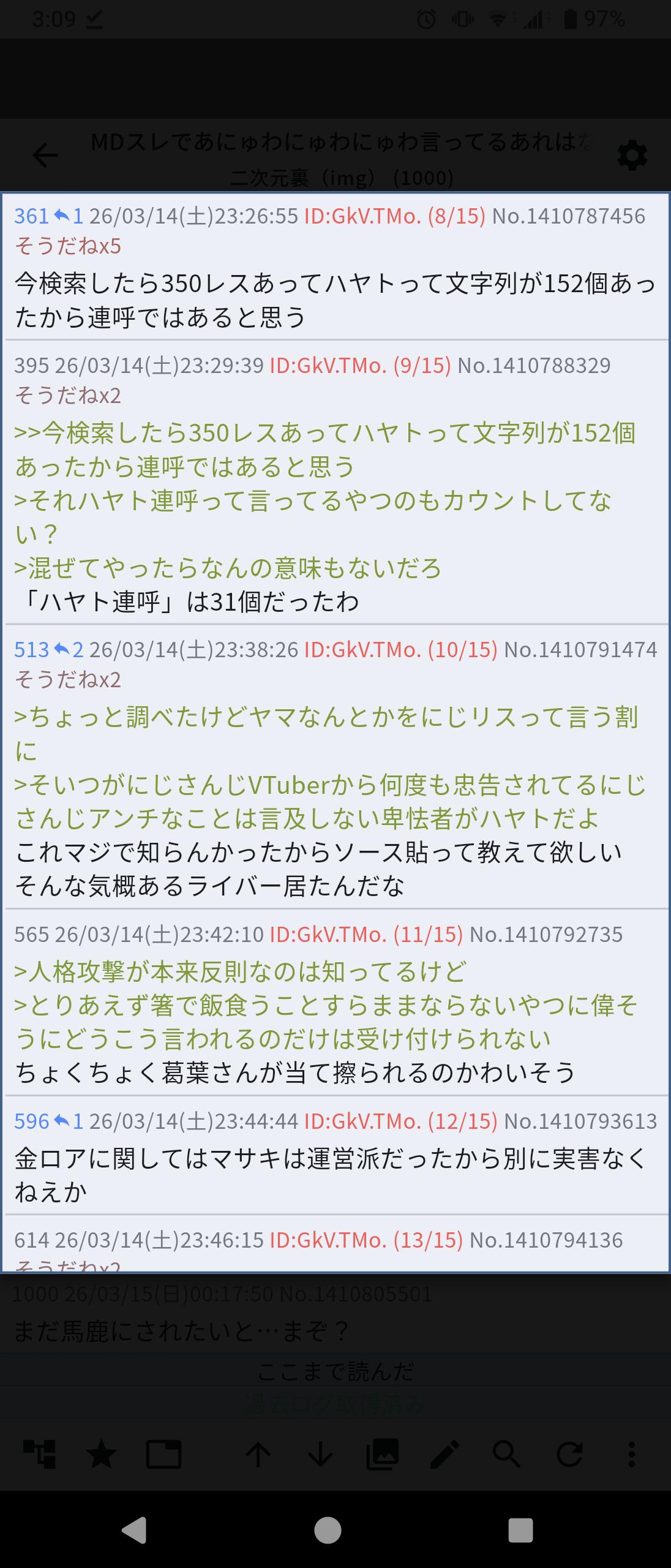Open post number No.1410788329
This screenshot has width=671, height=1568.
coord(534,365)
